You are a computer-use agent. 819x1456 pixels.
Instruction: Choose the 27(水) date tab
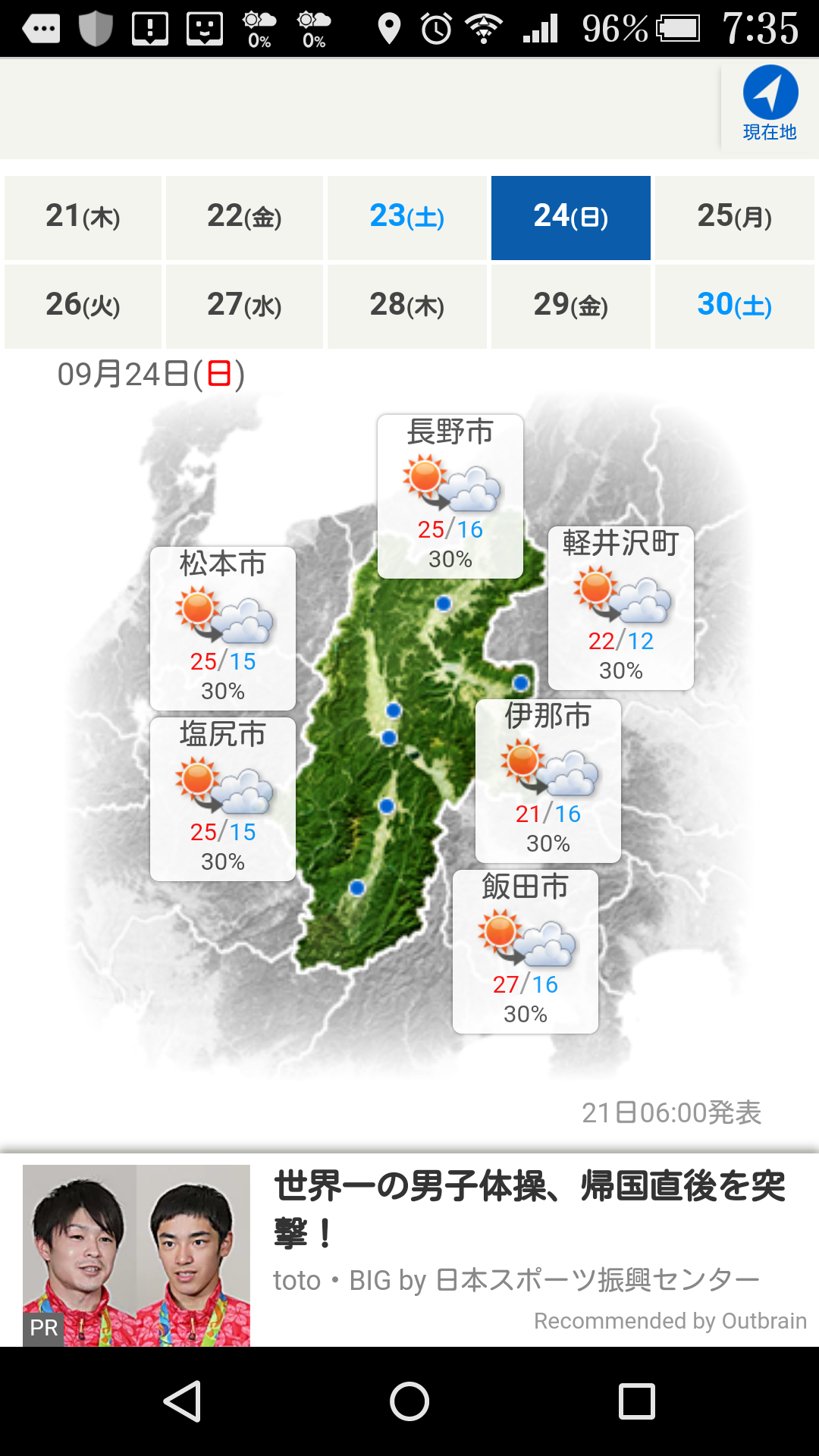[x=244, y=306]
